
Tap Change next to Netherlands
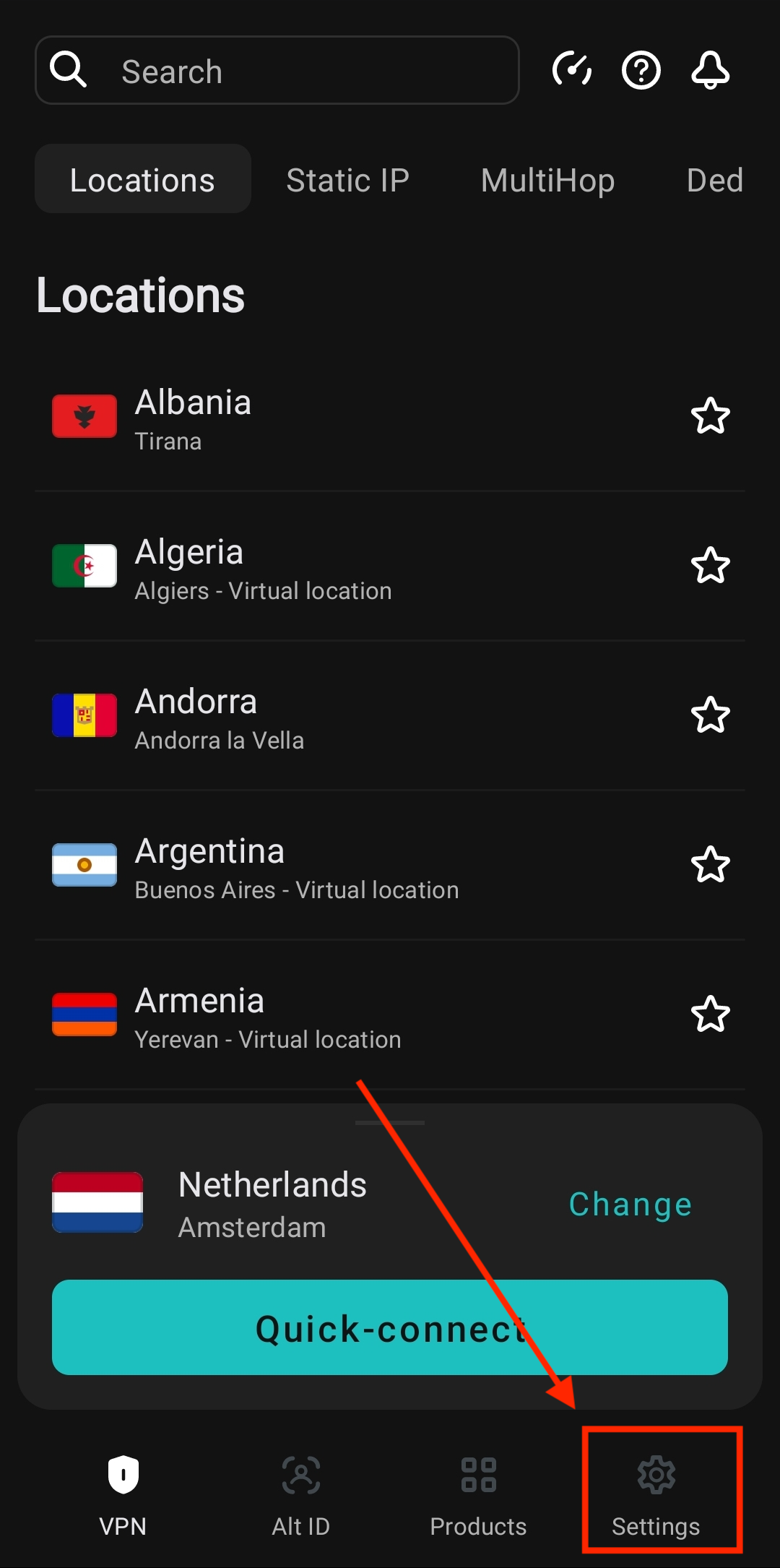pos(630,1205)
